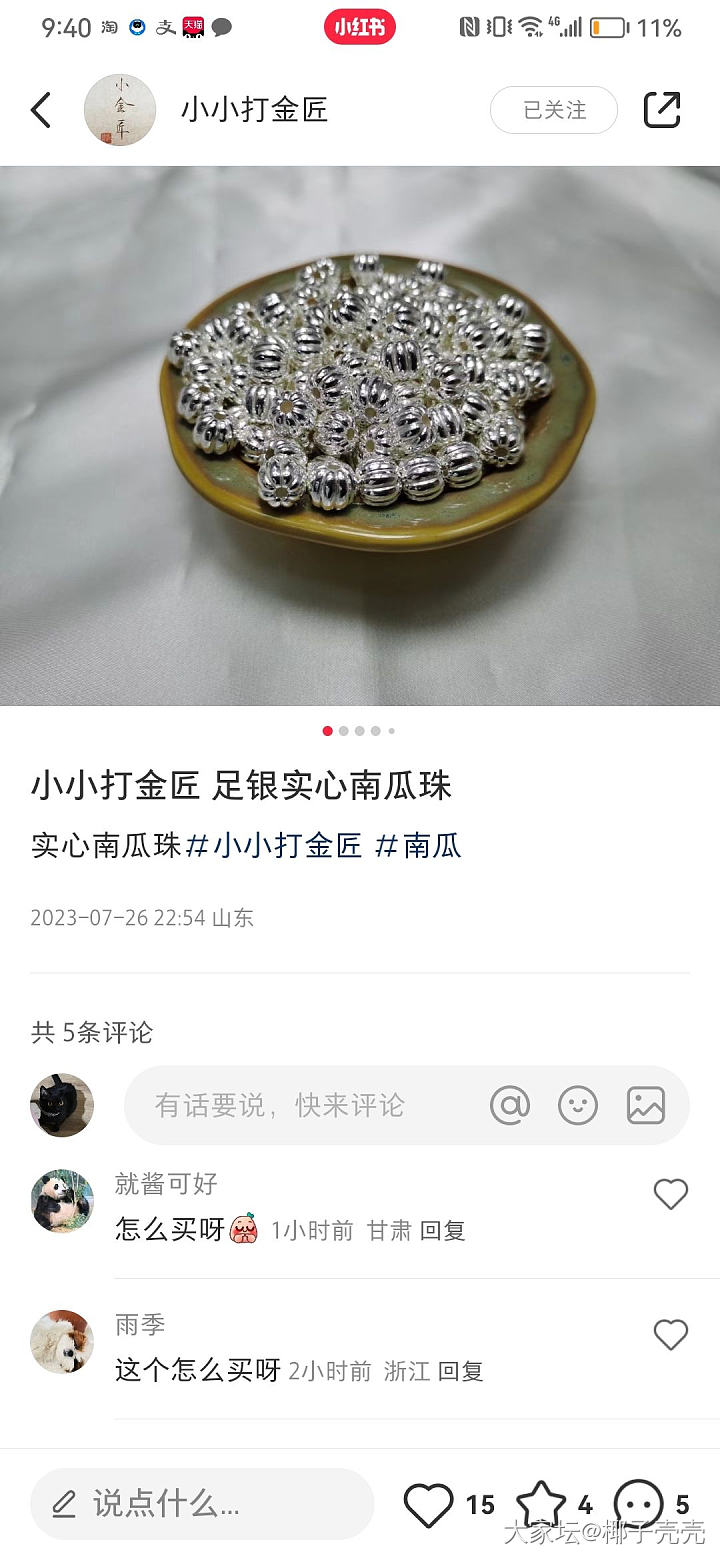Go back using the top-left arrow
720x1560 pixels.
pyautogui.click(x=41, y=110)
